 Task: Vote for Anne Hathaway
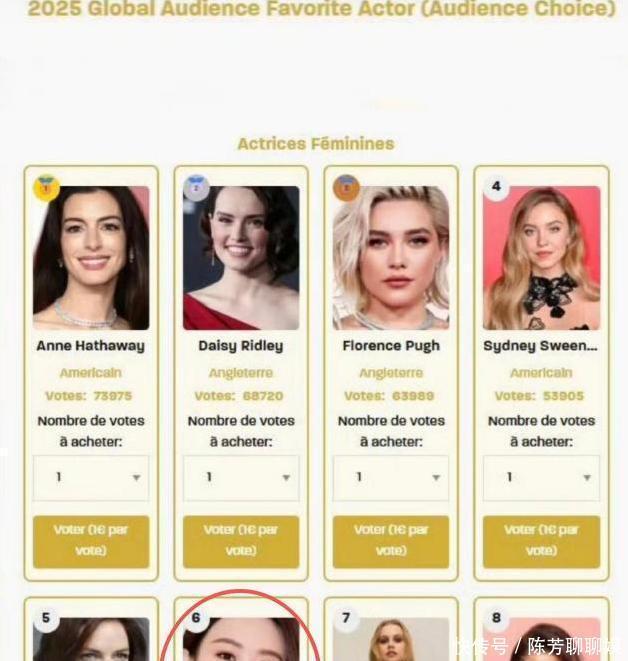coord(91,541)
